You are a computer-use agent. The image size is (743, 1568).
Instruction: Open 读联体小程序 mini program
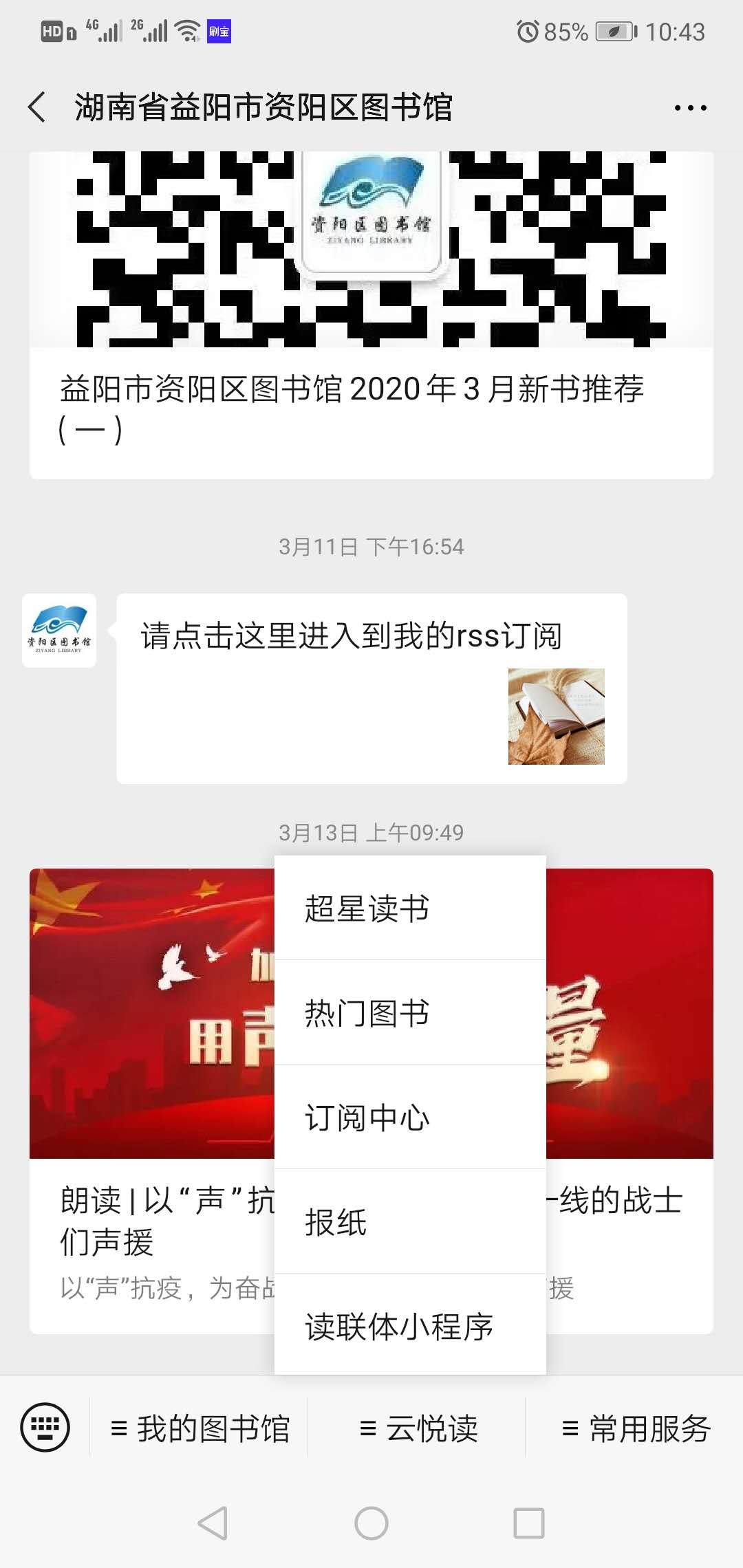coord(409,1327)
